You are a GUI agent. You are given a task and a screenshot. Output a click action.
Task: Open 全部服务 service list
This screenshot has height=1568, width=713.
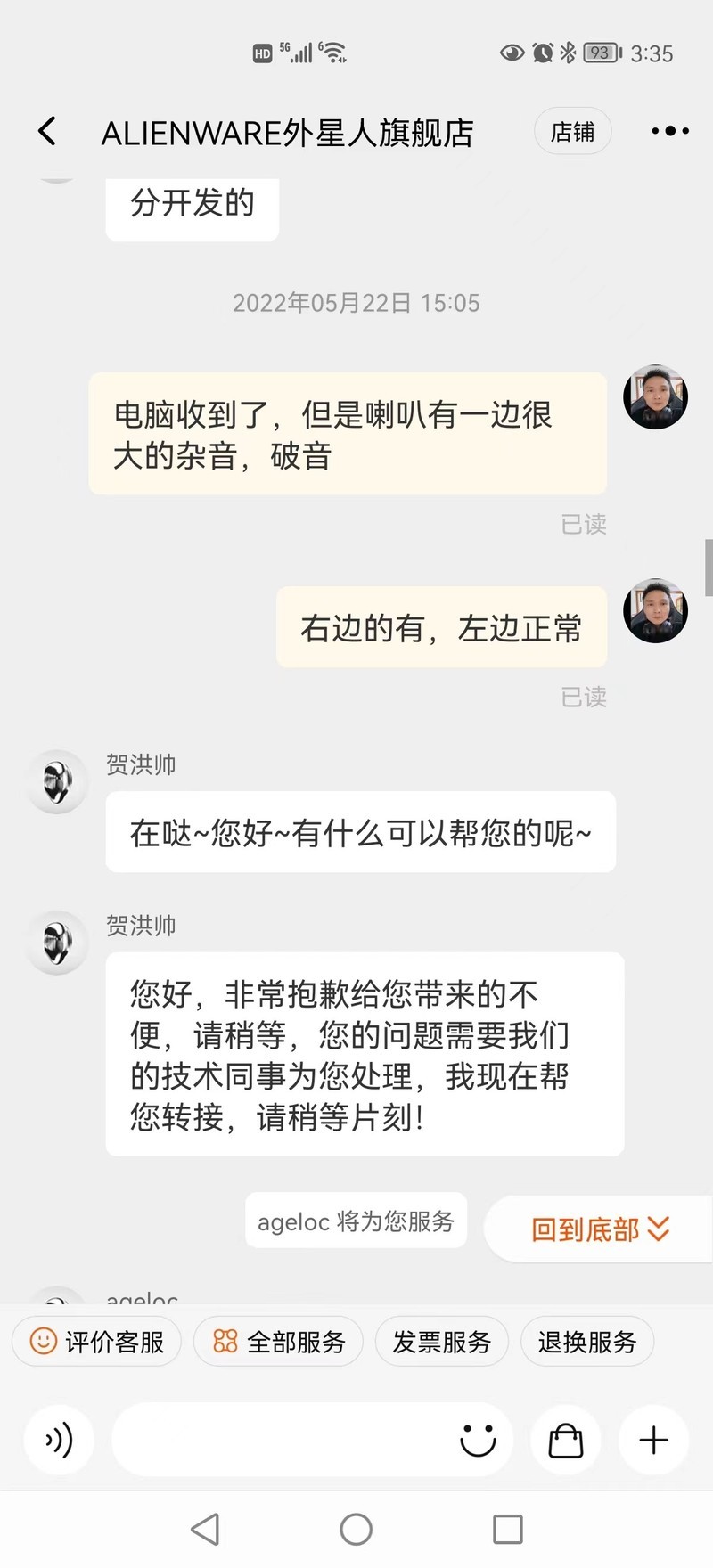277,1341
